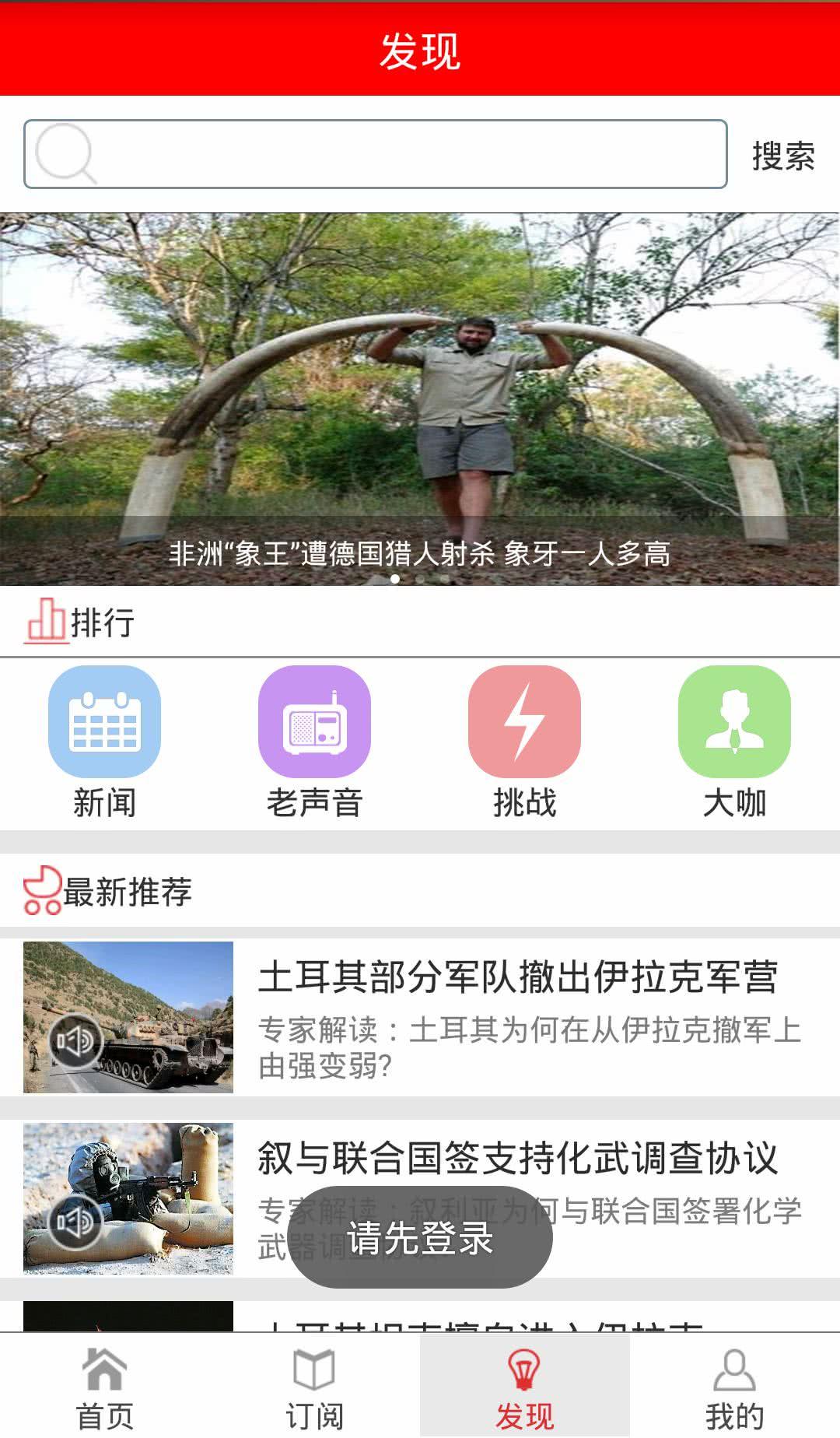
Task: Play audio on the Turkey tank thumbnail
Action: coord(75,1040)
